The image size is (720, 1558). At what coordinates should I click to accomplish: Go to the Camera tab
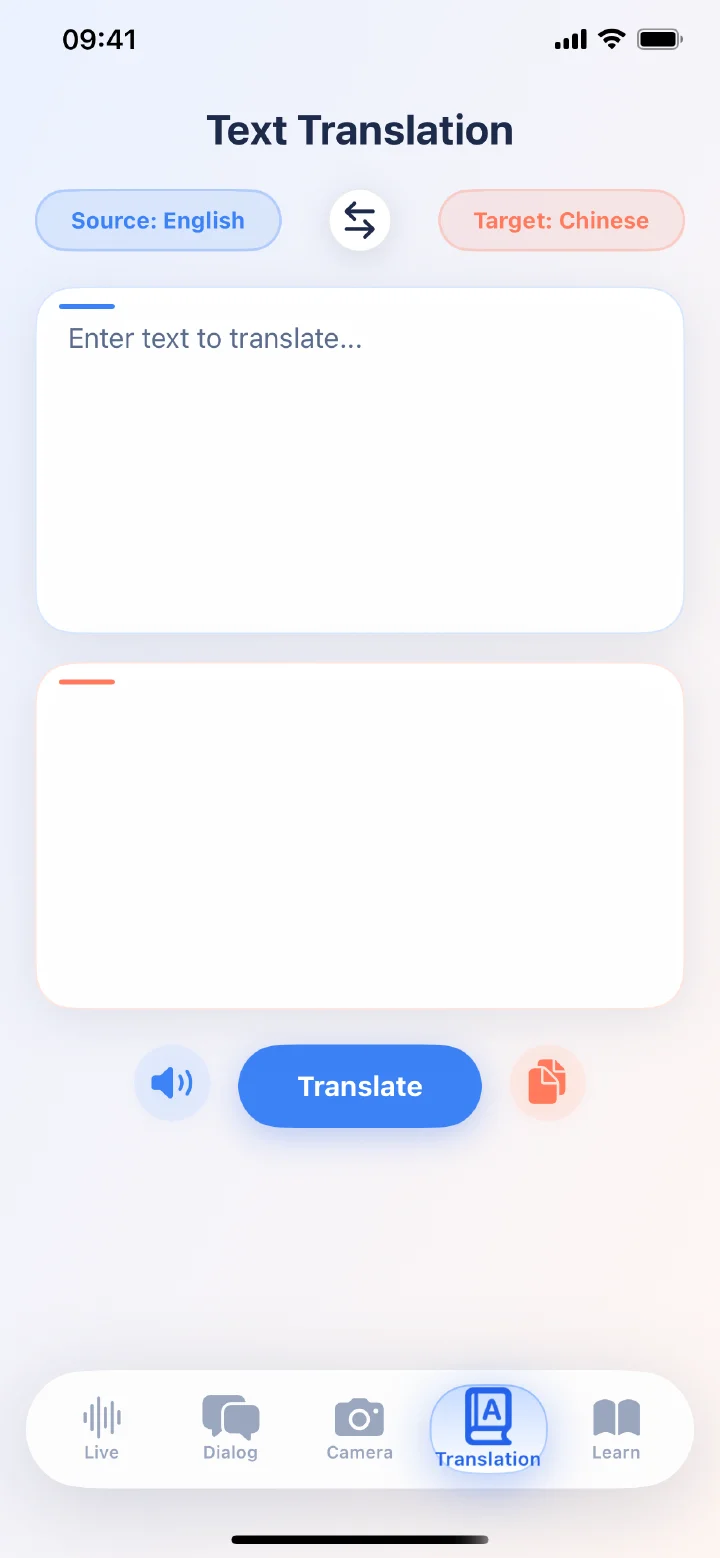click(360, 1430)
